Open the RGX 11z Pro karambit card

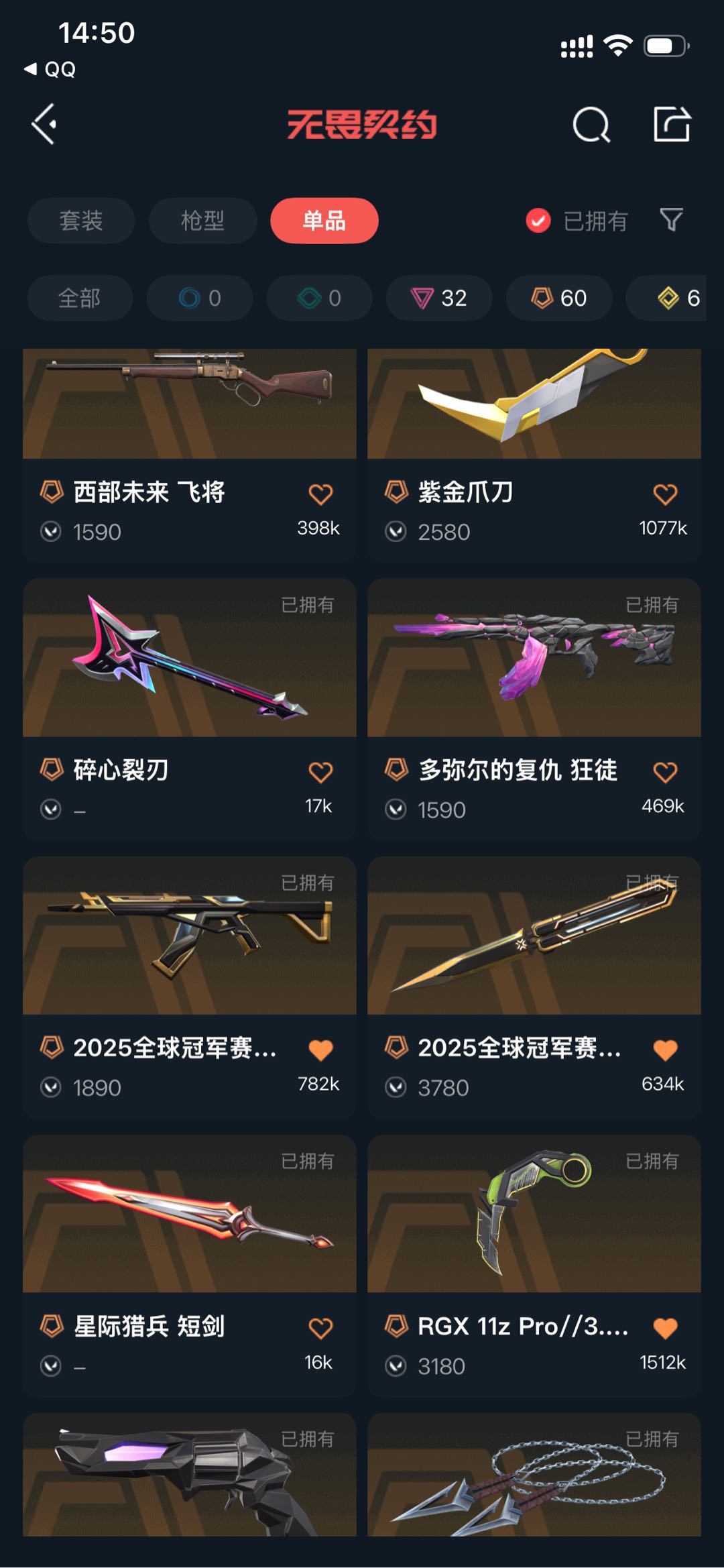tap(534, 1266)
